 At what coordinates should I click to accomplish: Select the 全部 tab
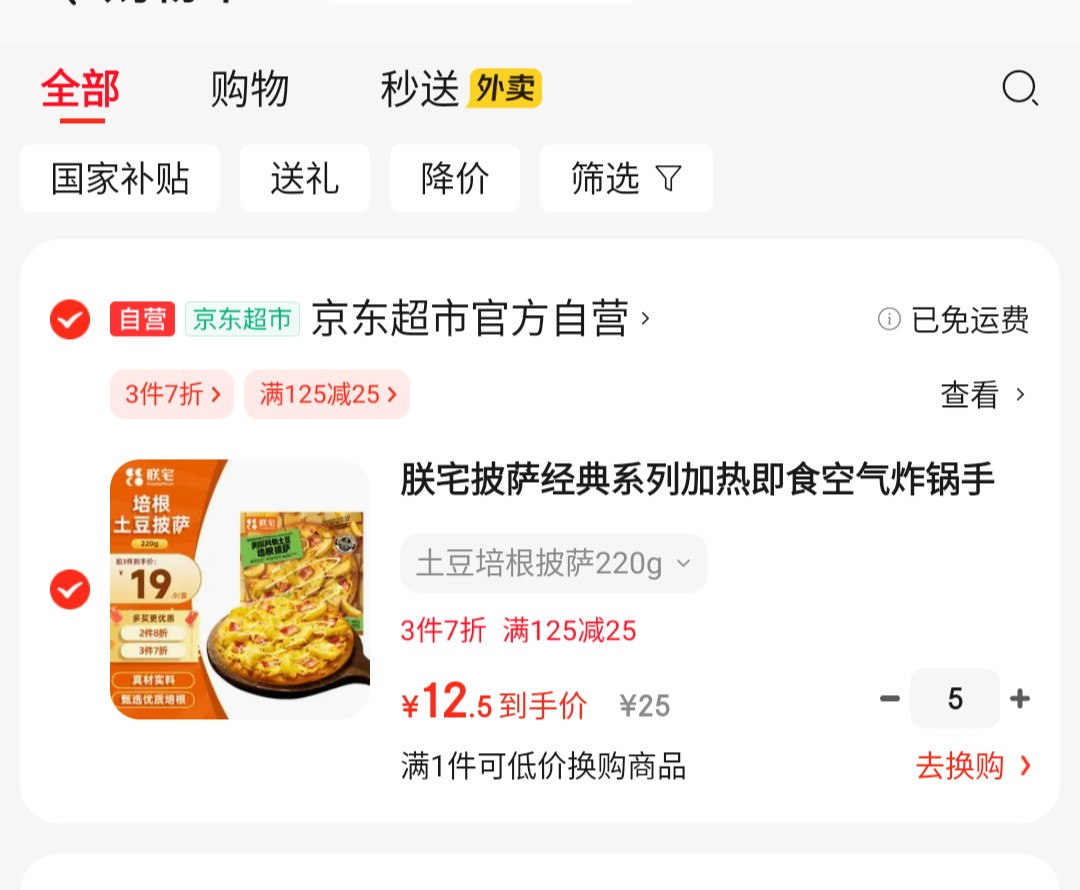[81, 89]
